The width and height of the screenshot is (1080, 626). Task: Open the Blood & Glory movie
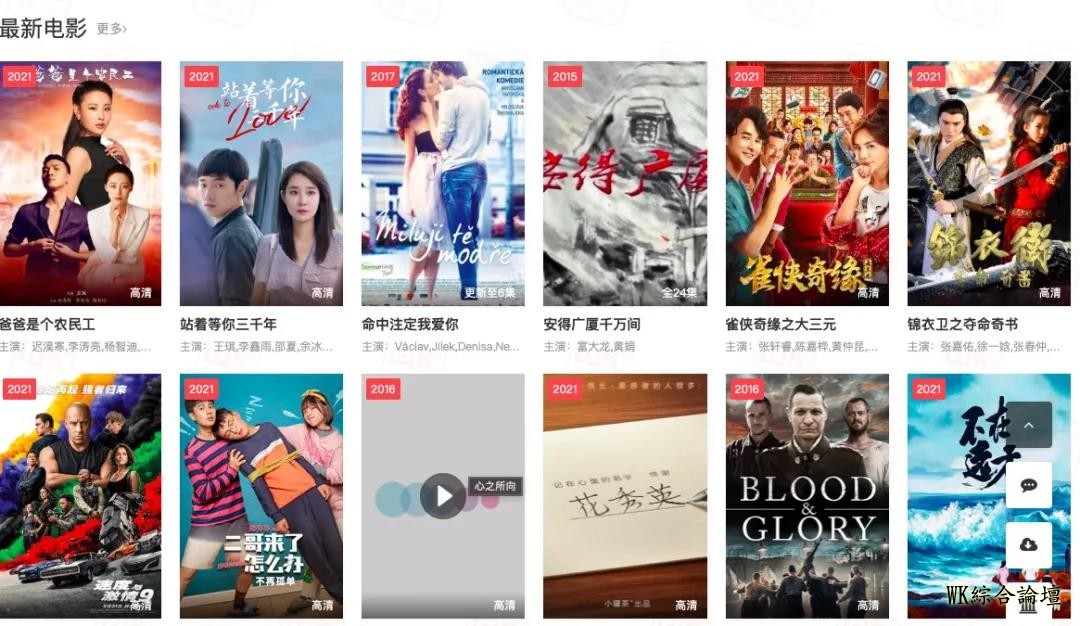coord(807,496)
